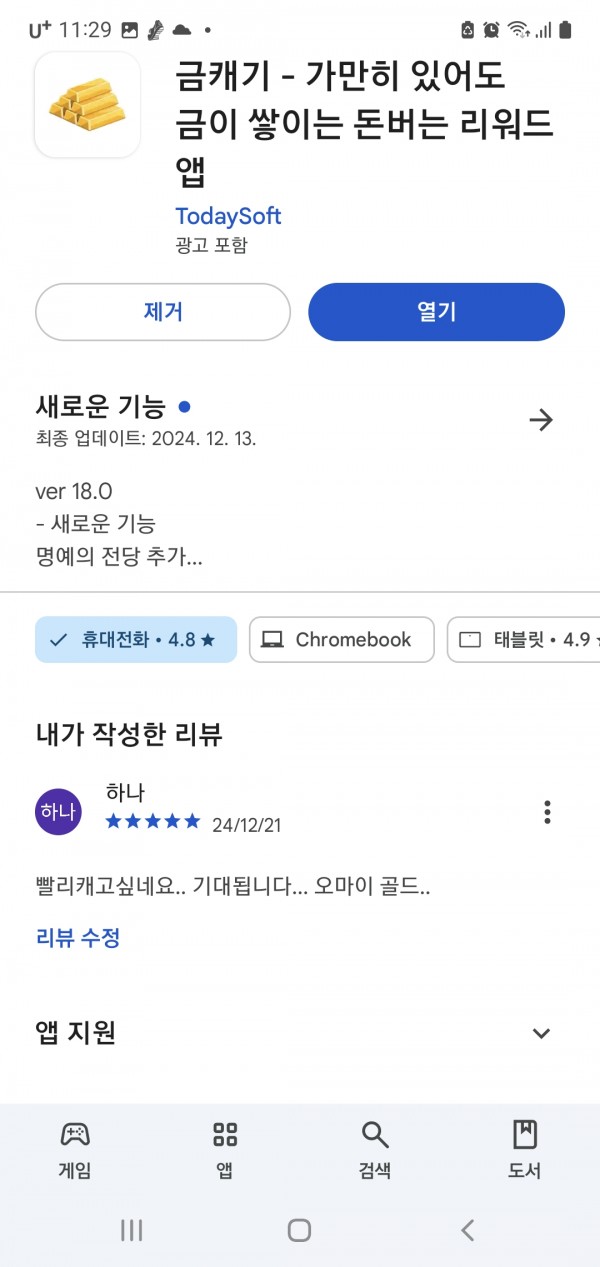600x1267 pixels.
Task: Open recent apps from navigation bar
Action: click(x=132, y=1230)
